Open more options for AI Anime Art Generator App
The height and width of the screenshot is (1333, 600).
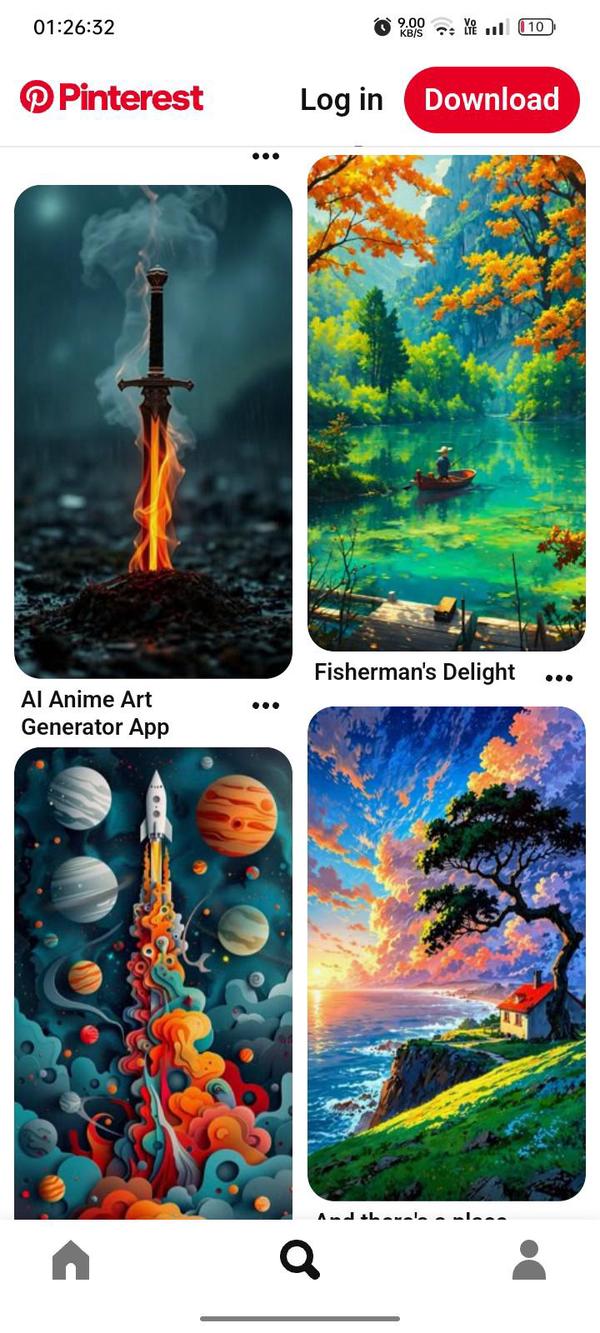click(x=265, y=706)
